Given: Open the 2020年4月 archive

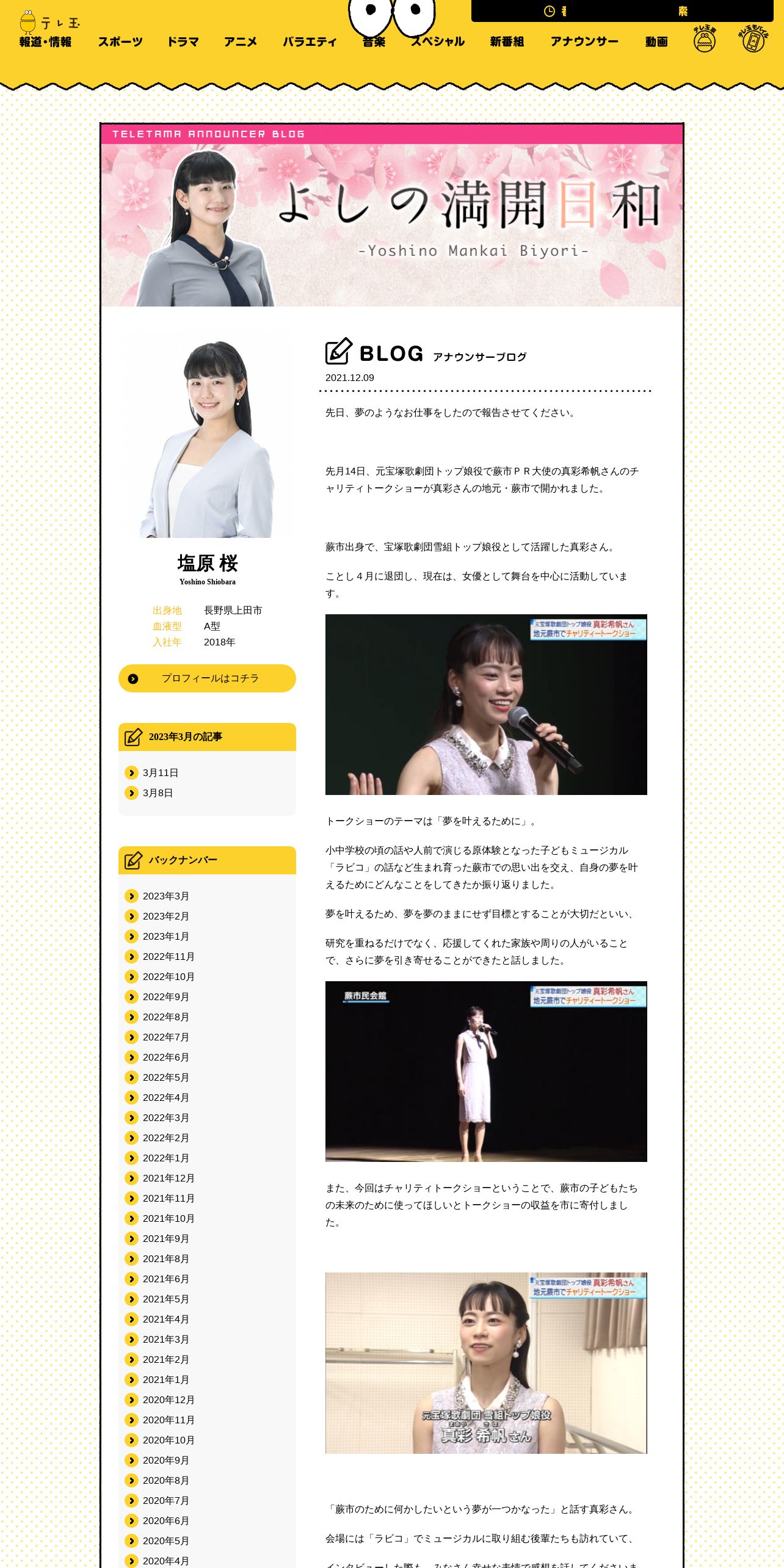Looking at the screenshot, I should point(165,1561).
